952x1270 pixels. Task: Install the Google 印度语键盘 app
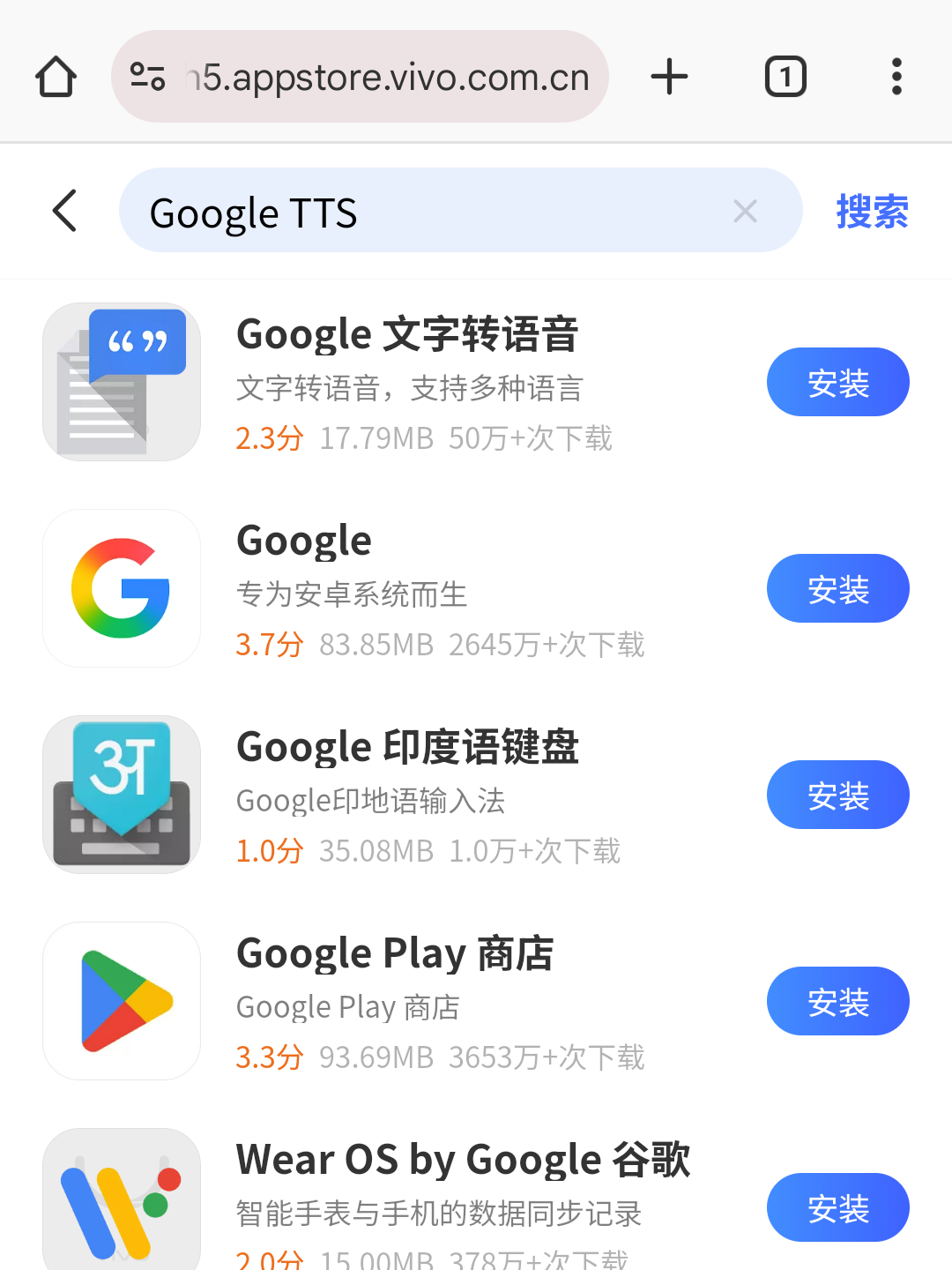(x=837, y=794)
